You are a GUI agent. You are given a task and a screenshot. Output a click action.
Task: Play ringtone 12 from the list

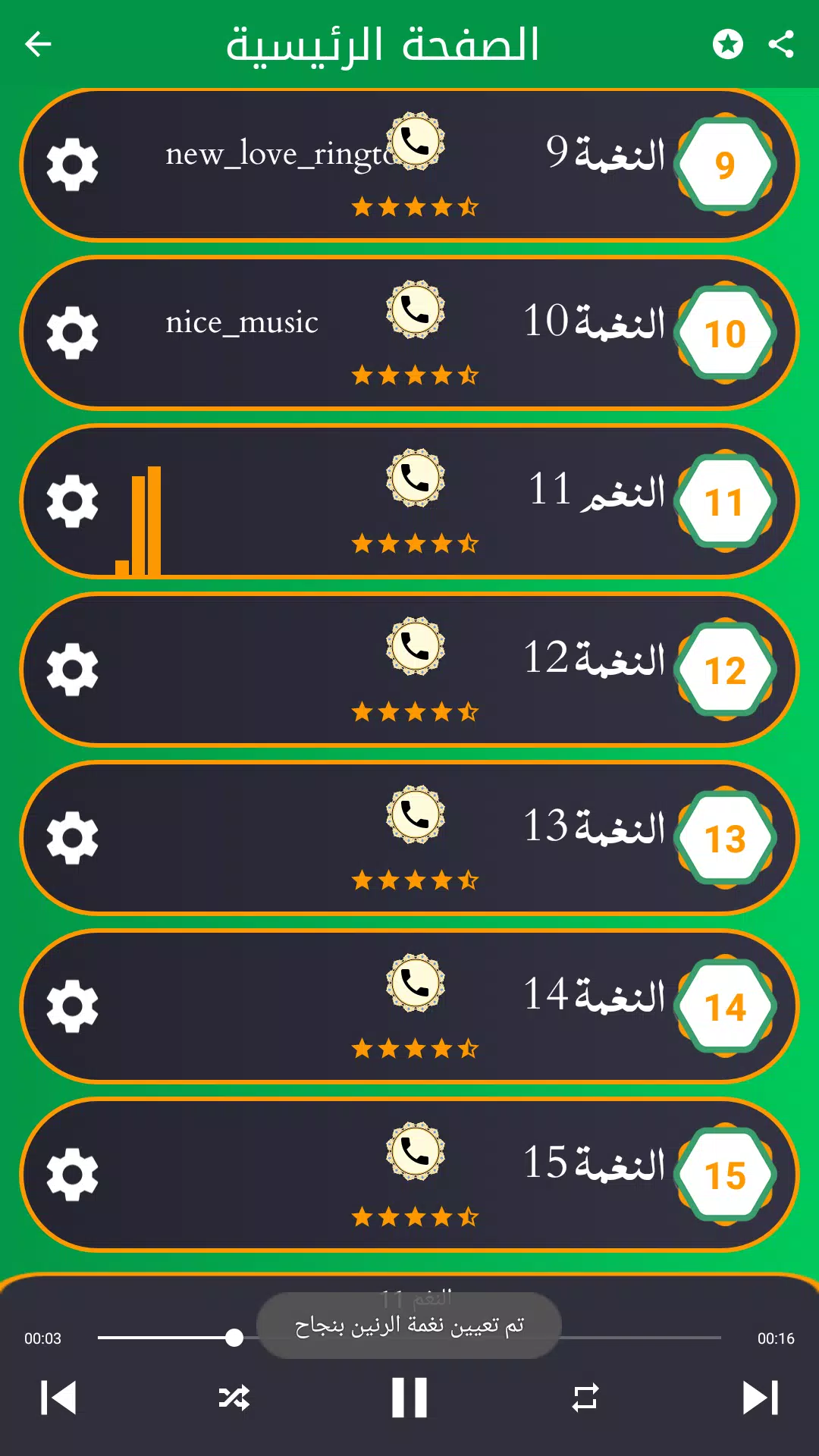click(409, 670)
